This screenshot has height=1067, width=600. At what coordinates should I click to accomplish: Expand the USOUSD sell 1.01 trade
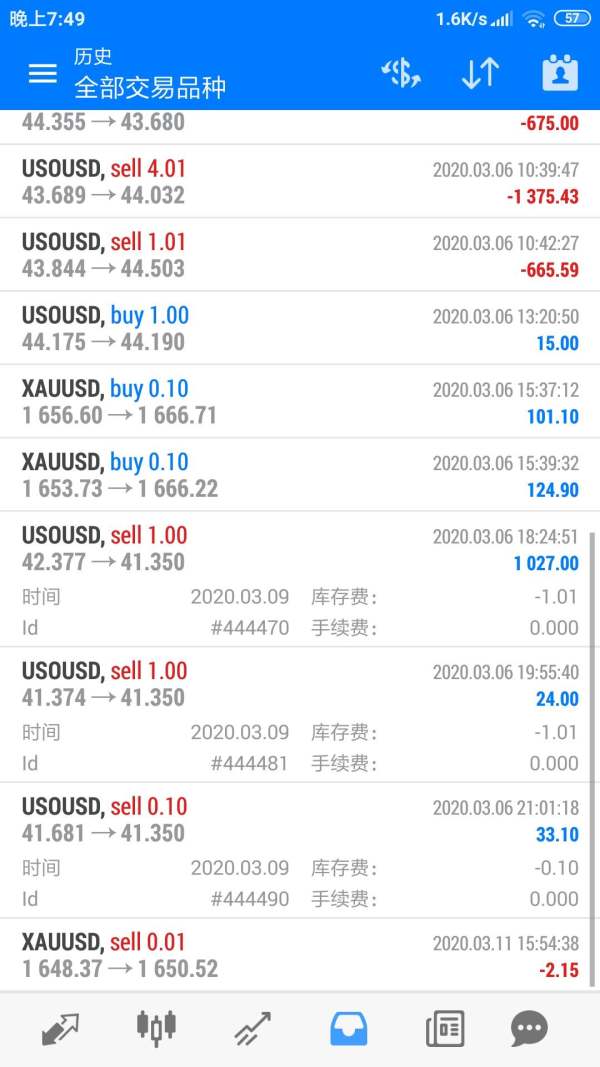[300, 255]
